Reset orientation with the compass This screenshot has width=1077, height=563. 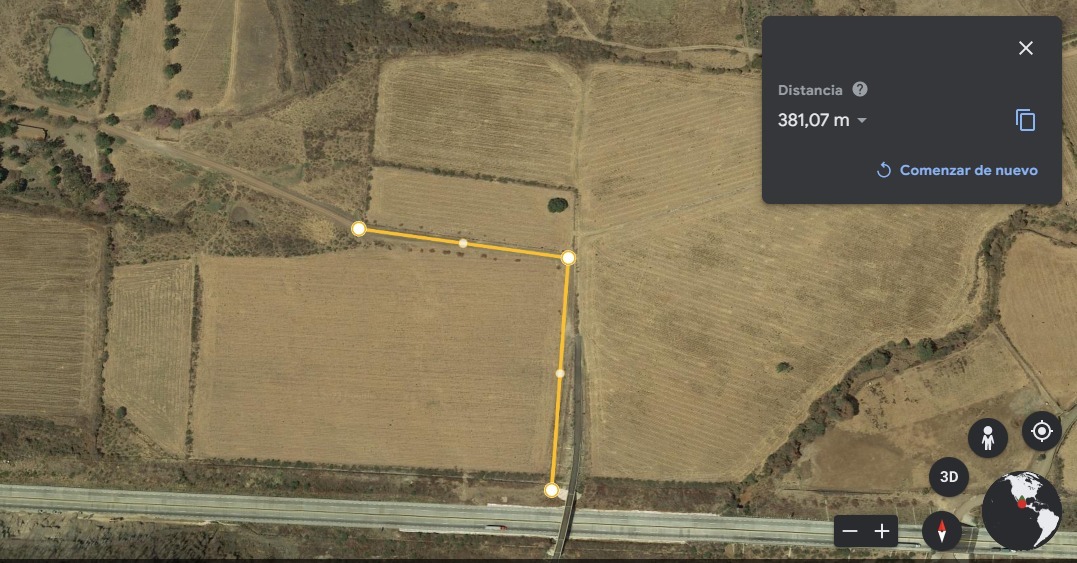click(941, 530)
